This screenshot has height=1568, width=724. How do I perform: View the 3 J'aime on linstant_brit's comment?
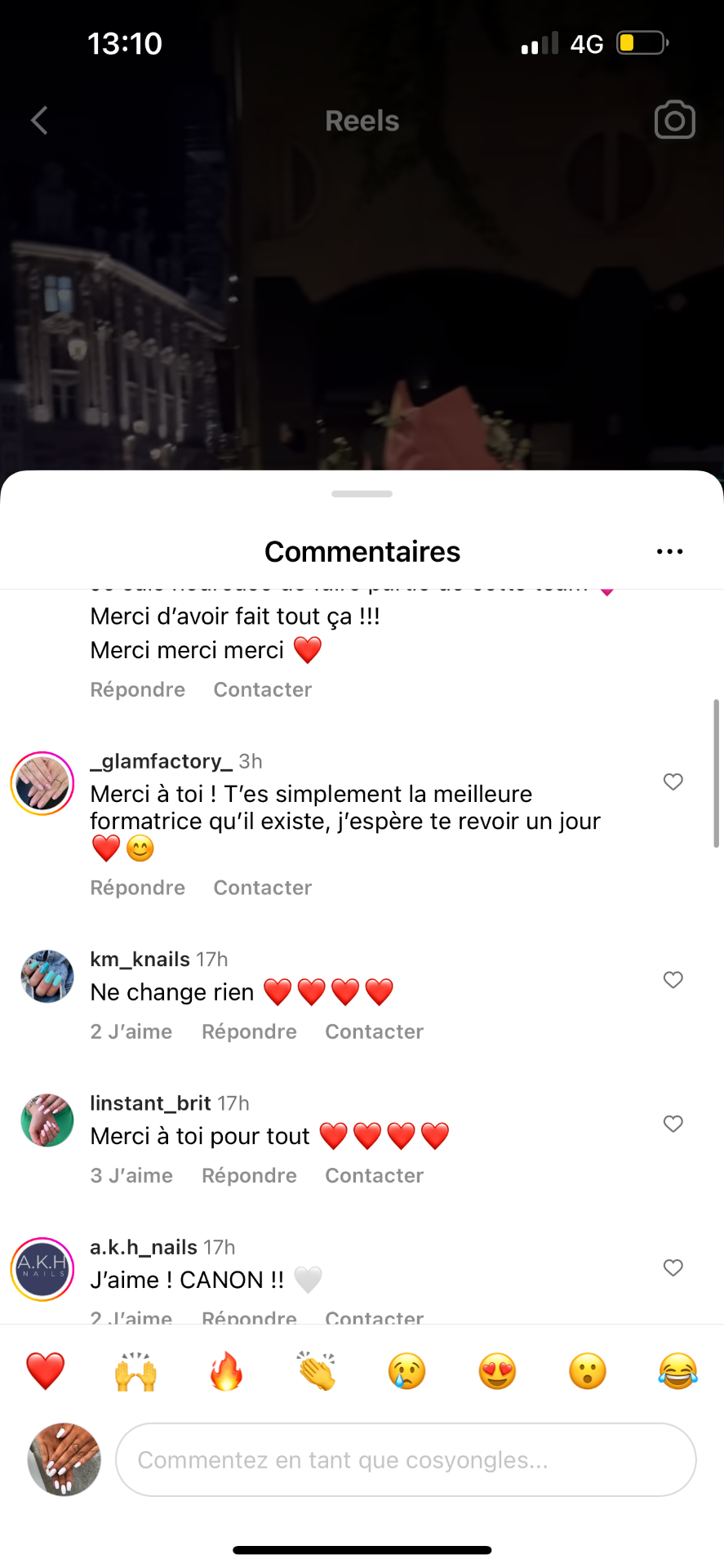point(131,1175)
